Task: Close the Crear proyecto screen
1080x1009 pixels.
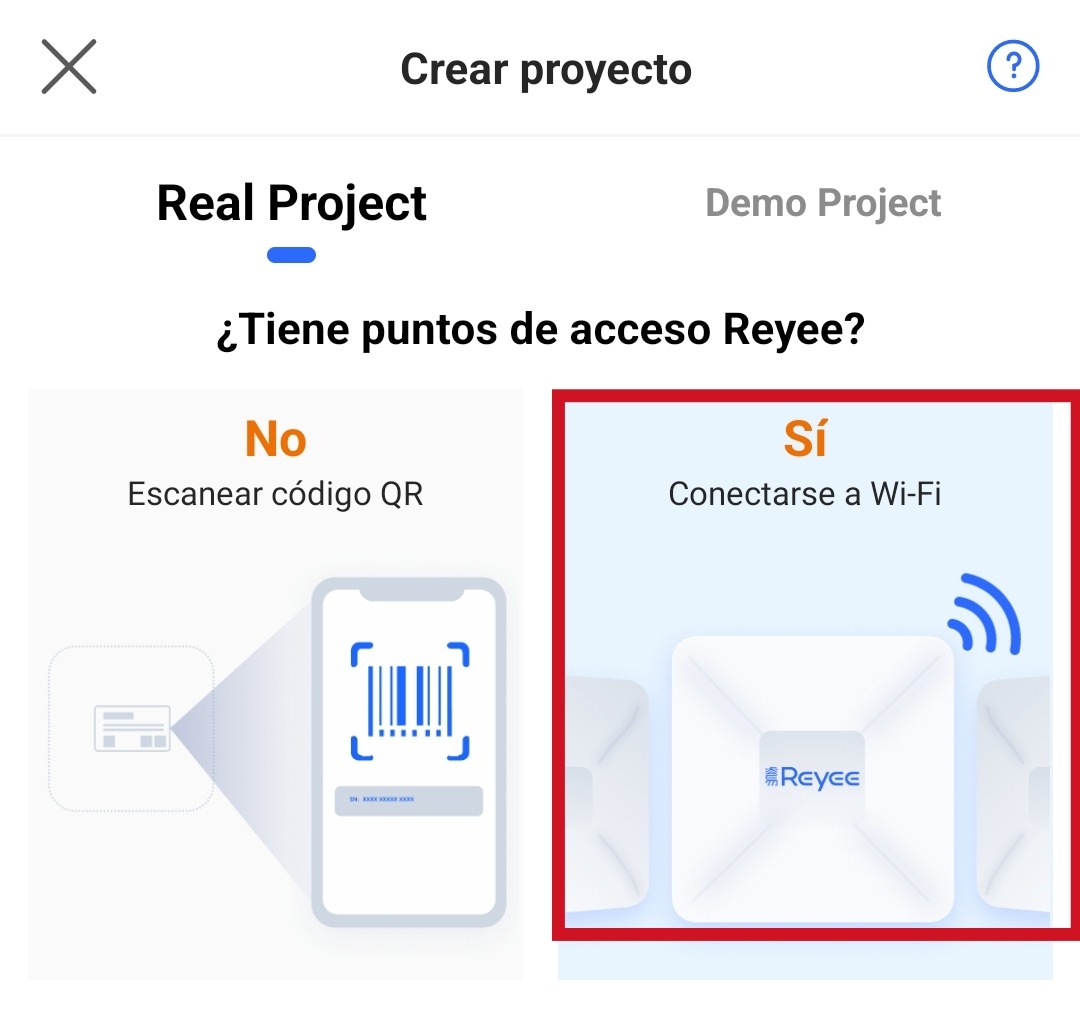Action: coord(69,67)
